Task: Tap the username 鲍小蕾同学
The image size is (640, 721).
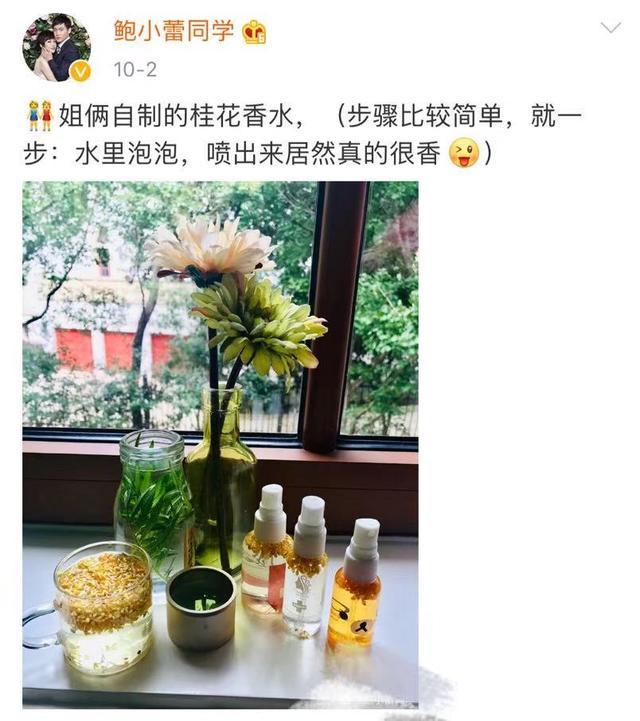Action: [172, 31]
